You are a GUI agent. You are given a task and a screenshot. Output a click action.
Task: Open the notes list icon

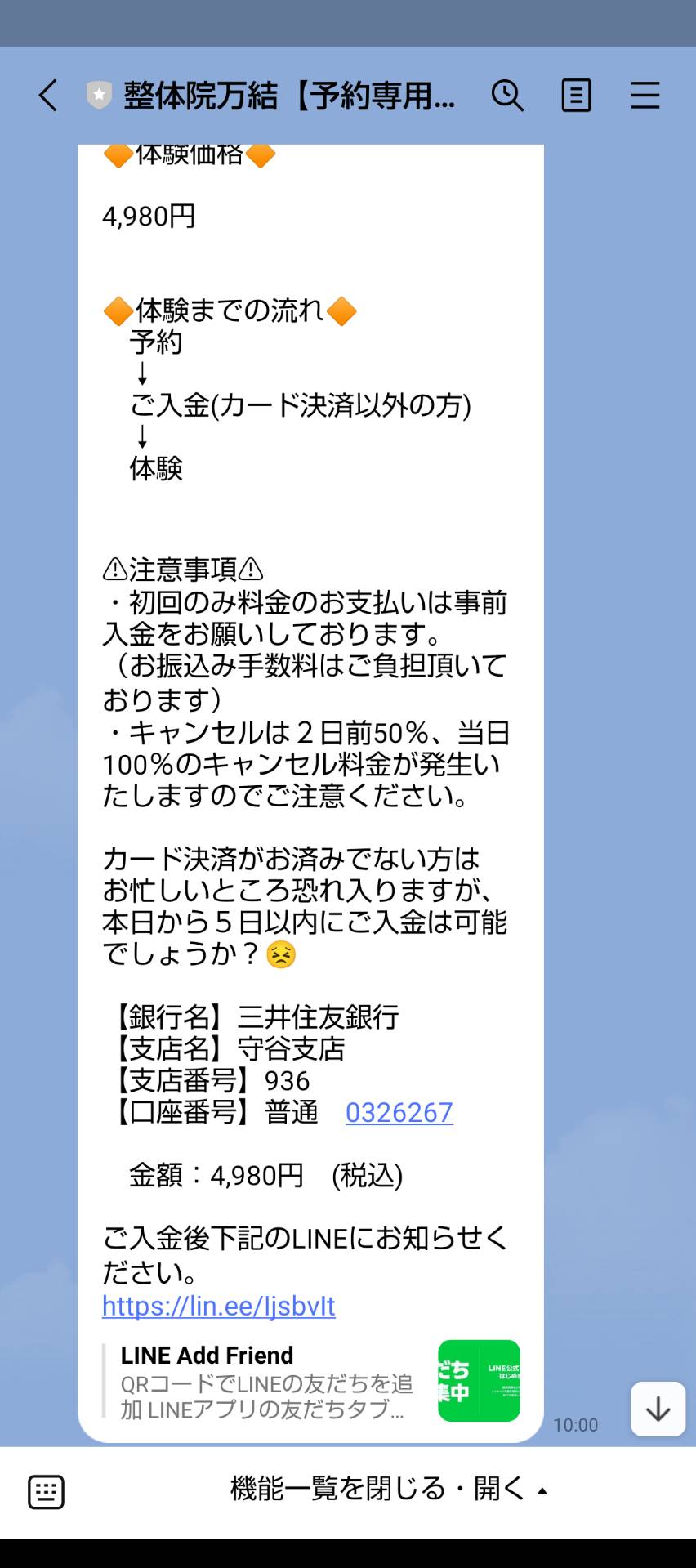(x=576, y=96)
